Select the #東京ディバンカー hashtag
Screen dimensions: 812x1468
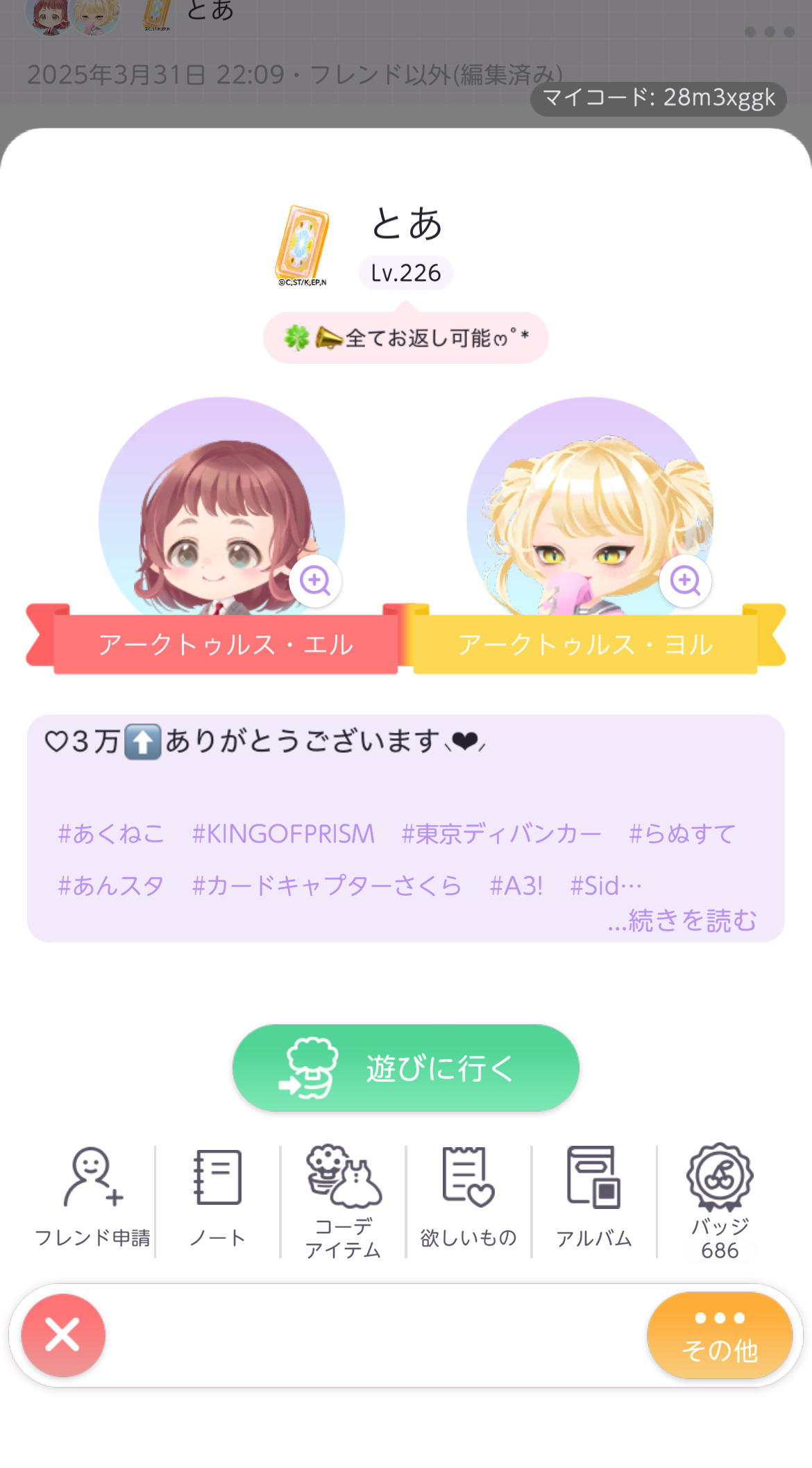(501, 833)
